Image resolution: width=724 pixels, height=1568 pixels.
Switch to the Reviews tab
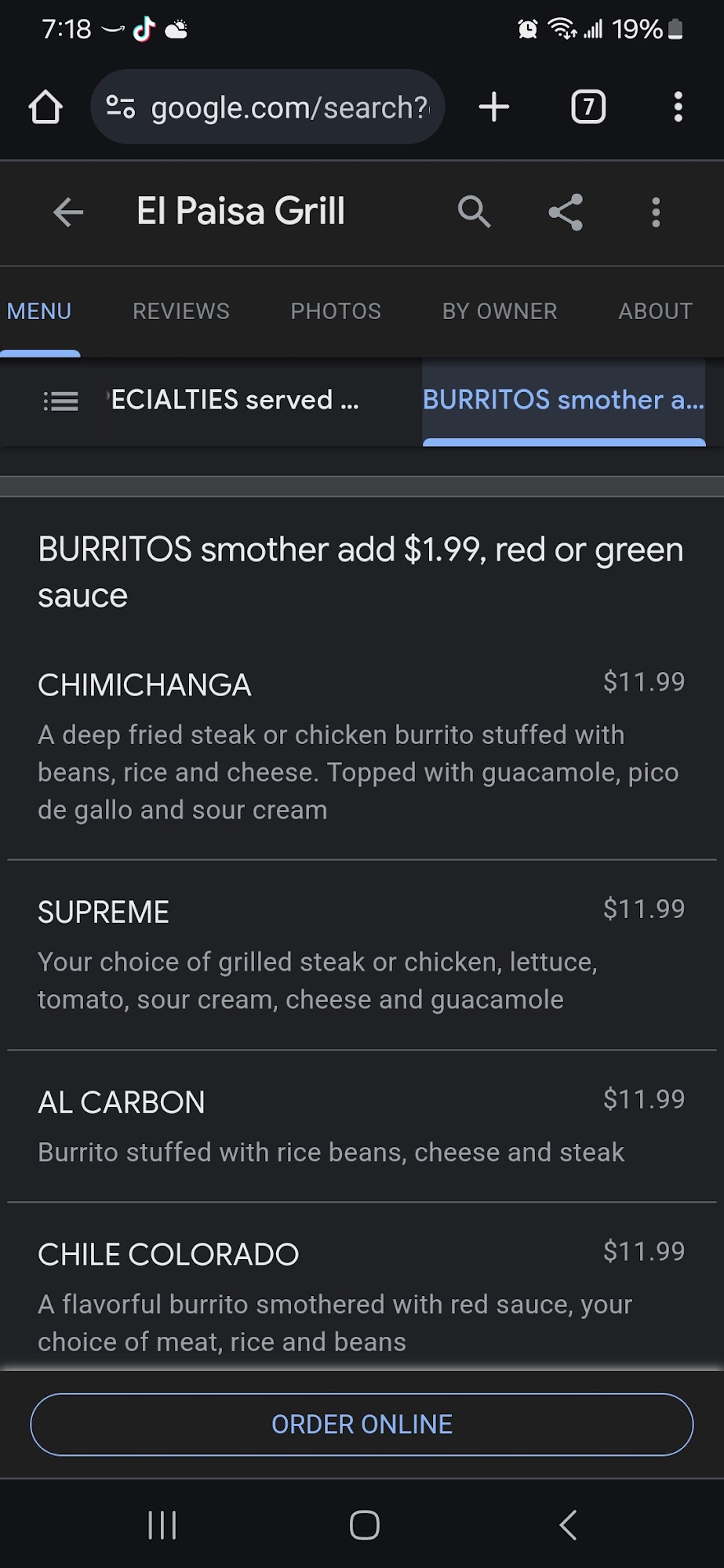pos(181,311)
